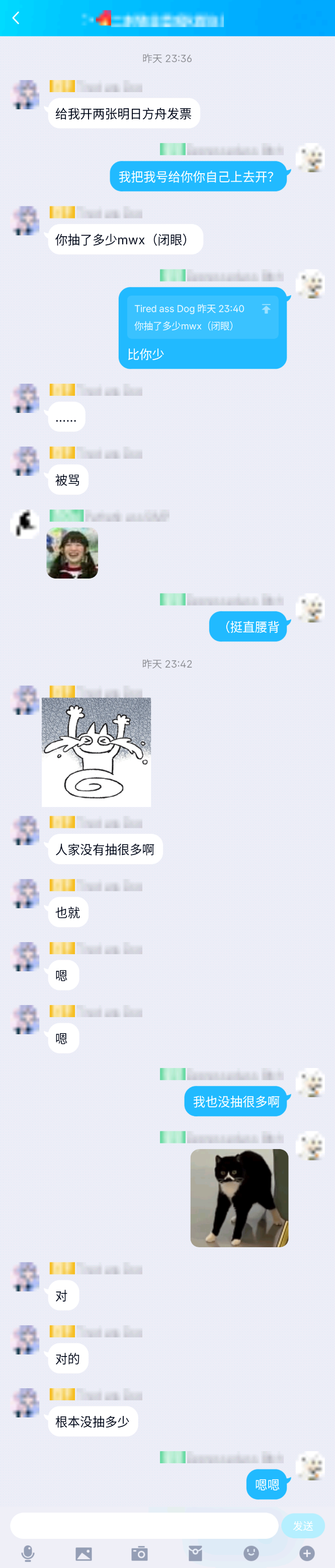Open sender's avatar beside 给我开两张明日方舟发票
This screenshot has height=1568, width=335.
click(26, 95)
